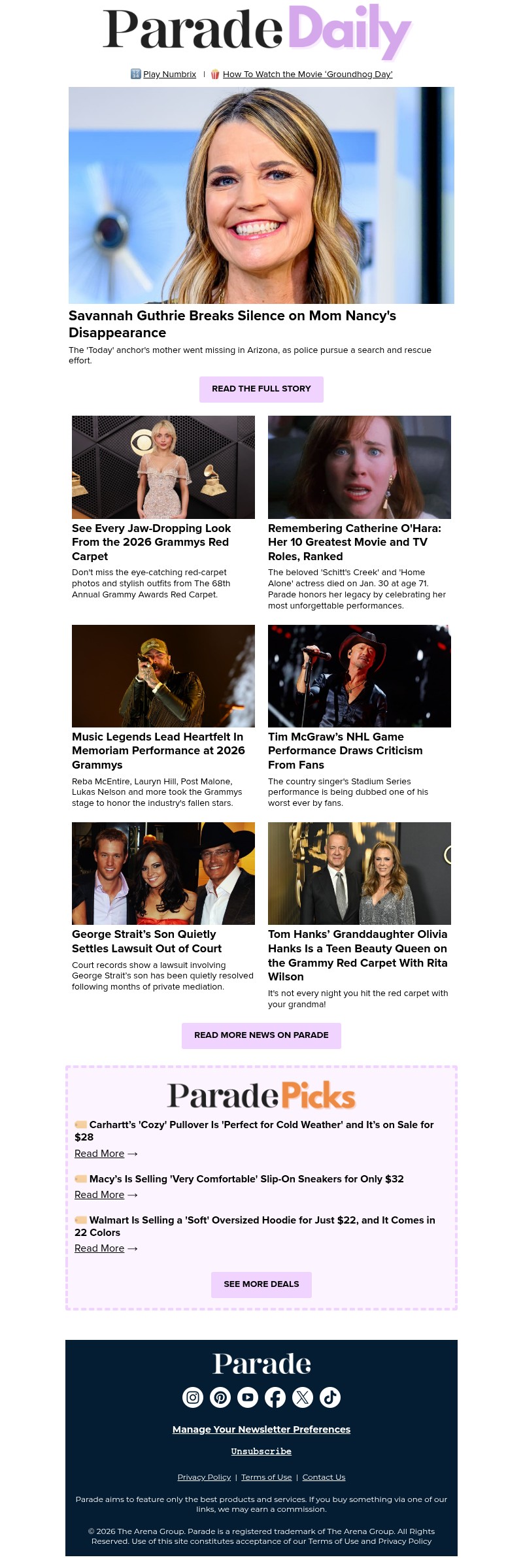Click READ THE FULL STORY button
This screenshot has height=1568, width=523.
[261, 389]
